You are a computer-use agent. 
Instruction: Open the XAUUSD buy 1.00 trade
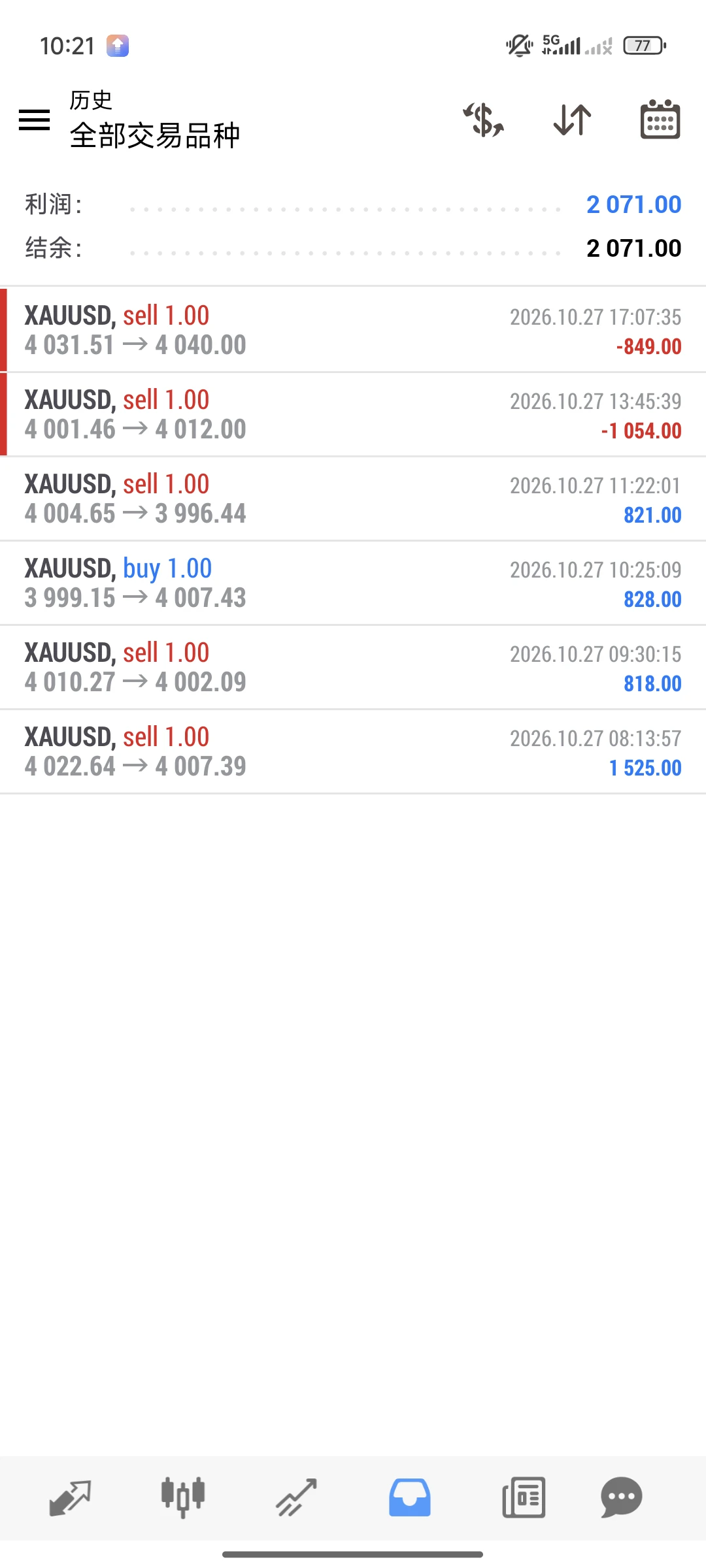353,583
